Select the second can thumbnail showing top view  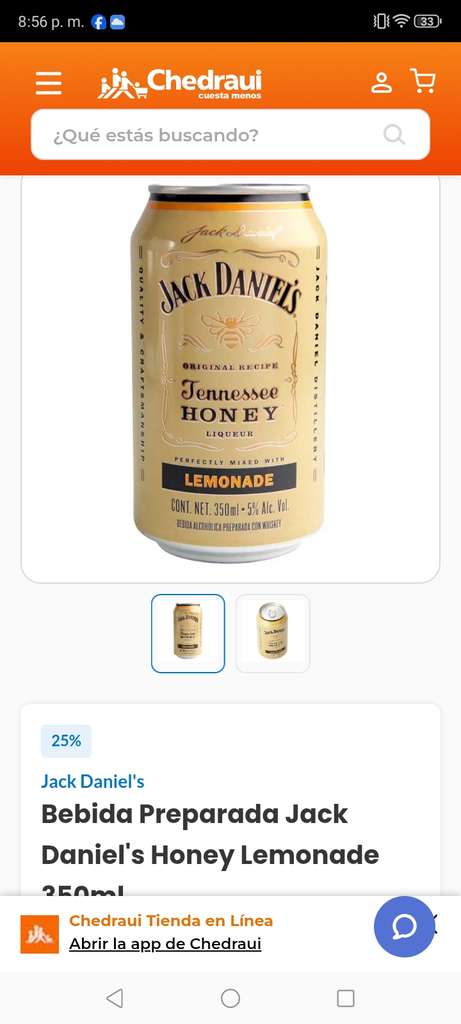coord(272,633)
